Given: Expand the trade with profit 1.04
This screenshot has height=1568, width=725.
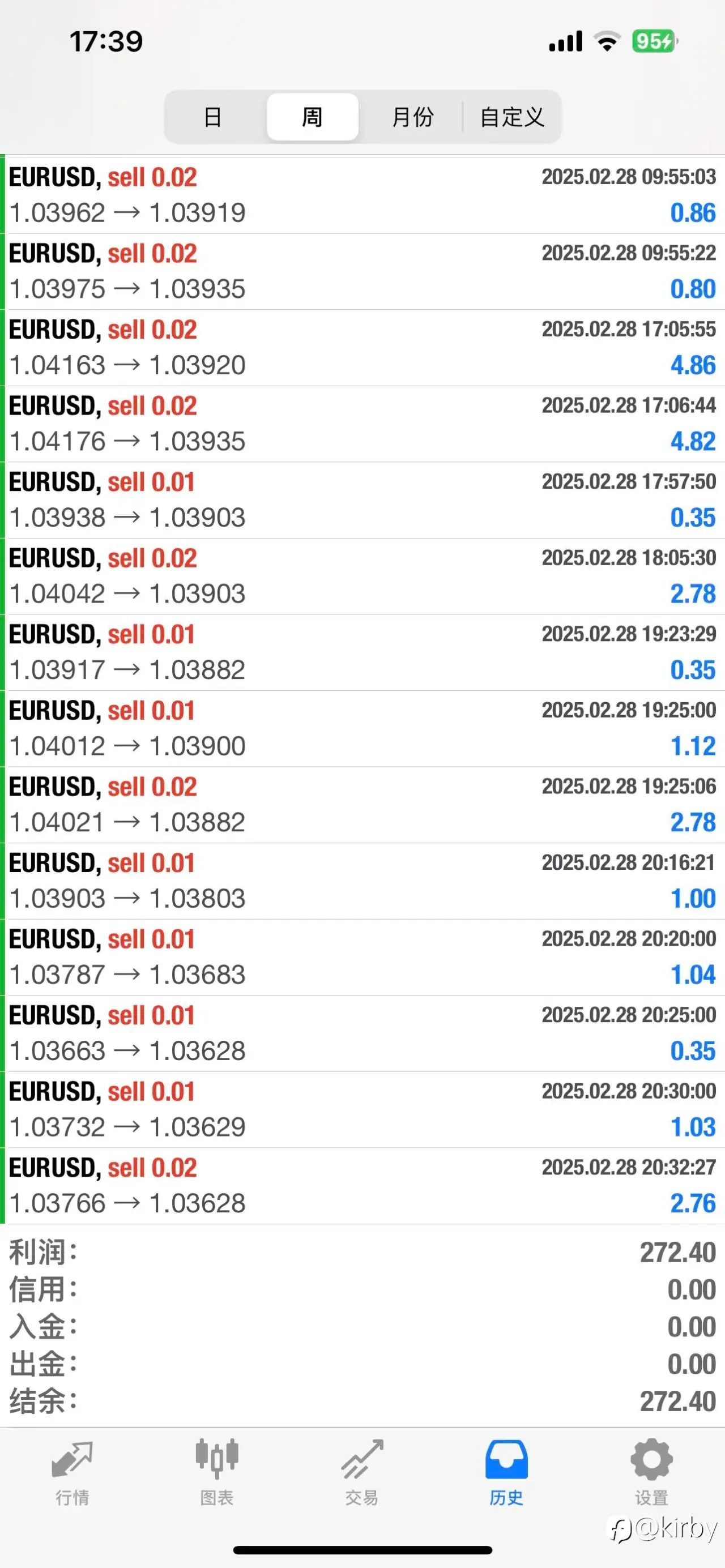Looking at the screenshot, I should (x=364, y=958).
